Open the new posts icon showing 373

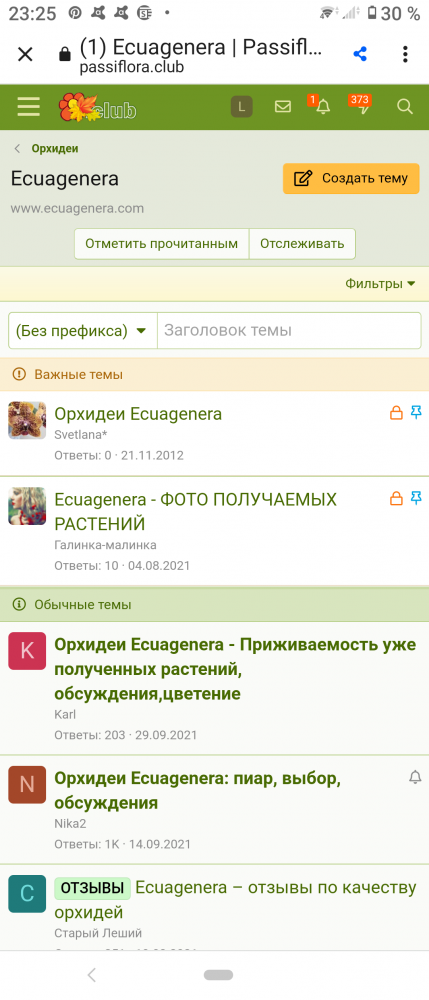click(362, 105)
